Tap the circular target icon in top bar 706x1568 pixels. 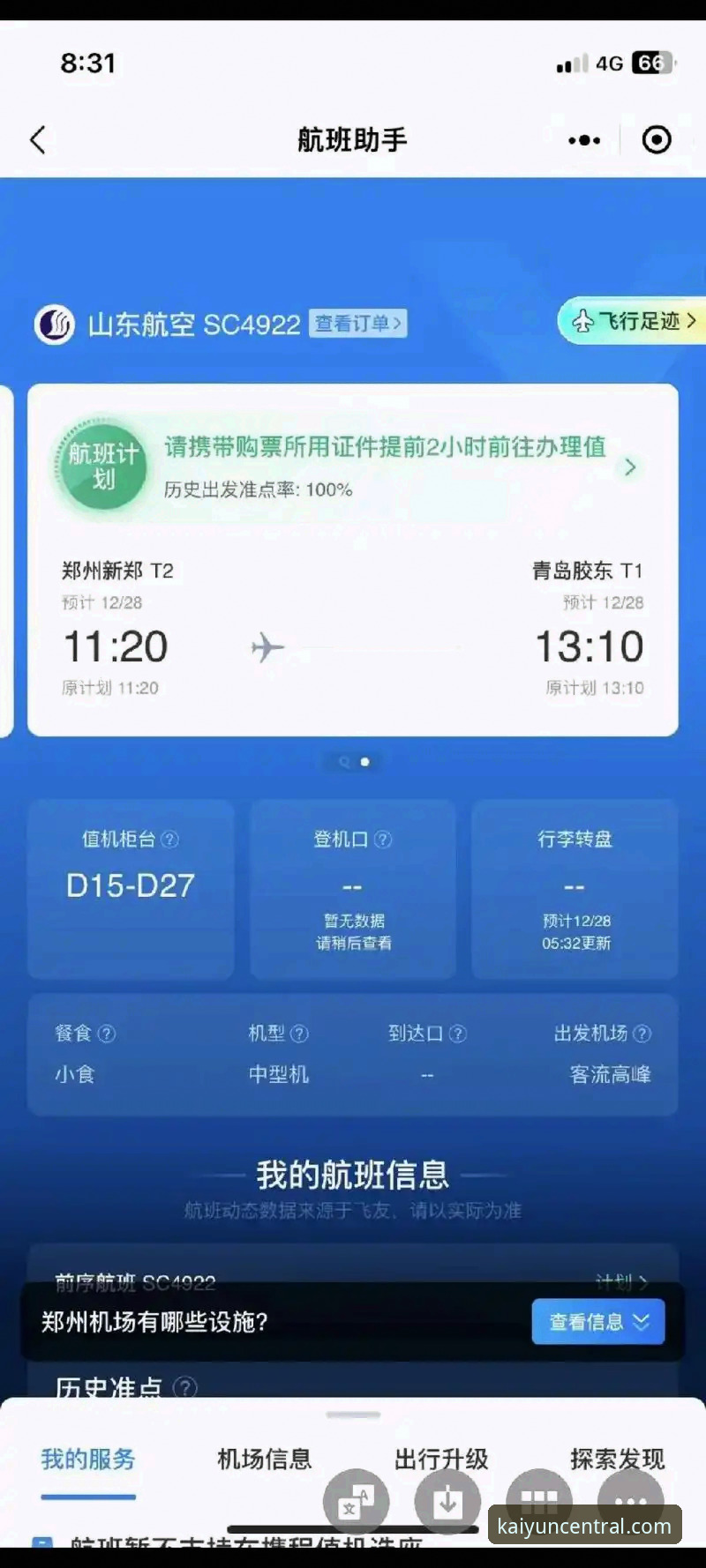coord(657,139)
